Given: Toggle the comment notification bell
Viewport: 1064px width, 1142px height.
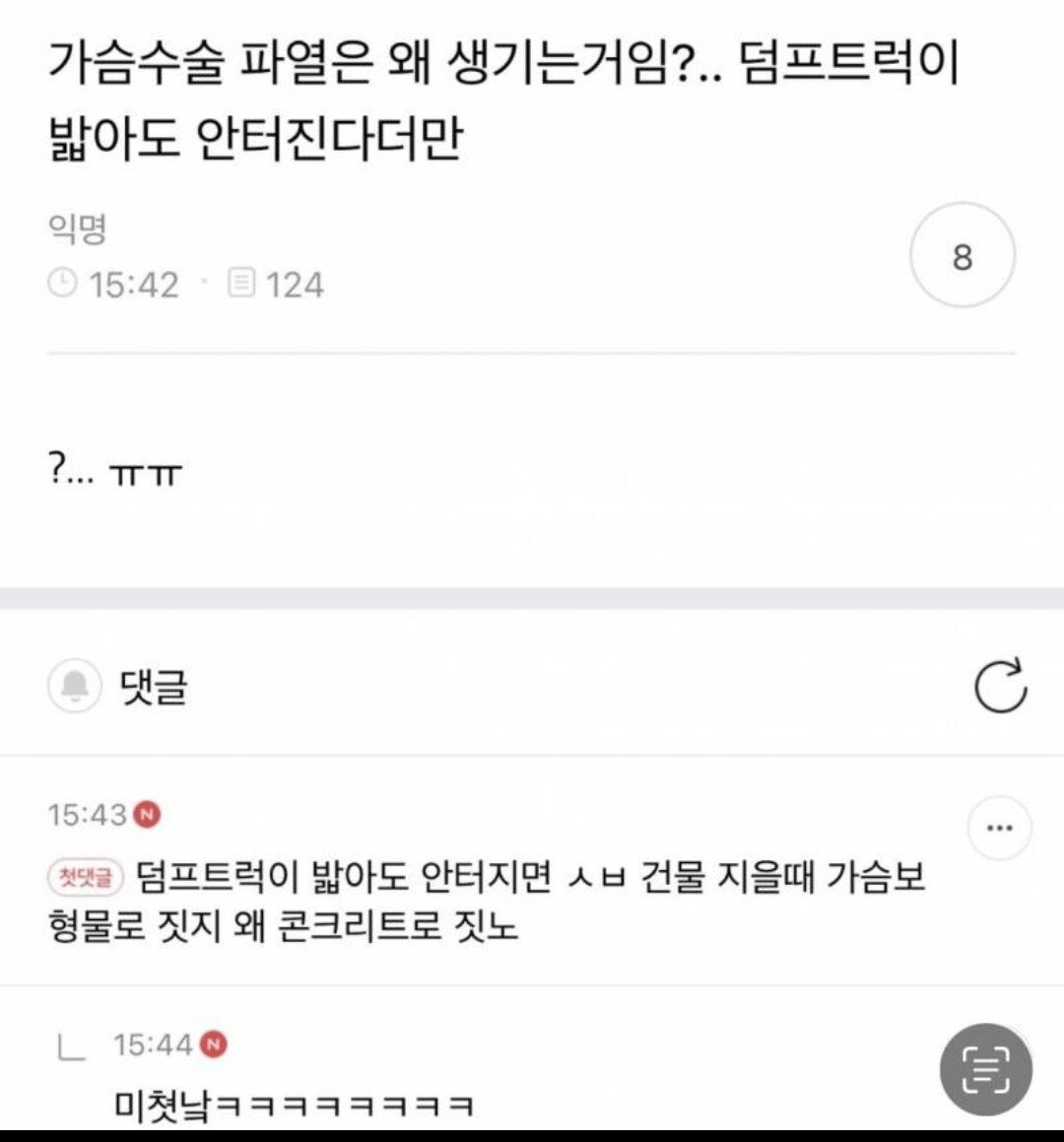Looking at the screenshot, I should 75,686.
